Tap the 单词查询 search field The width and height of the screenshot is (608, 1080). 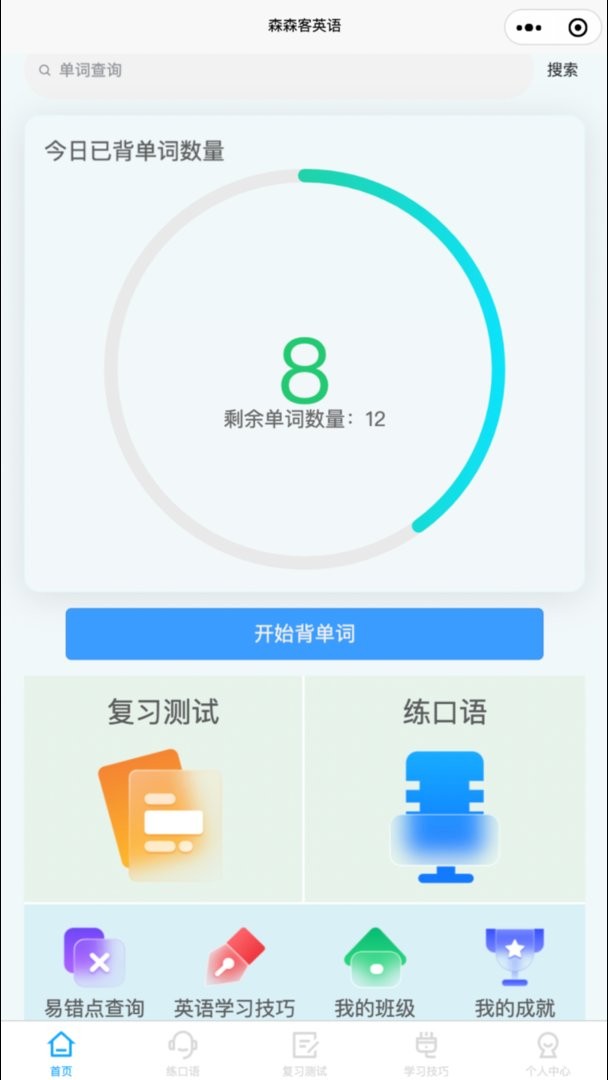point(280,71)
